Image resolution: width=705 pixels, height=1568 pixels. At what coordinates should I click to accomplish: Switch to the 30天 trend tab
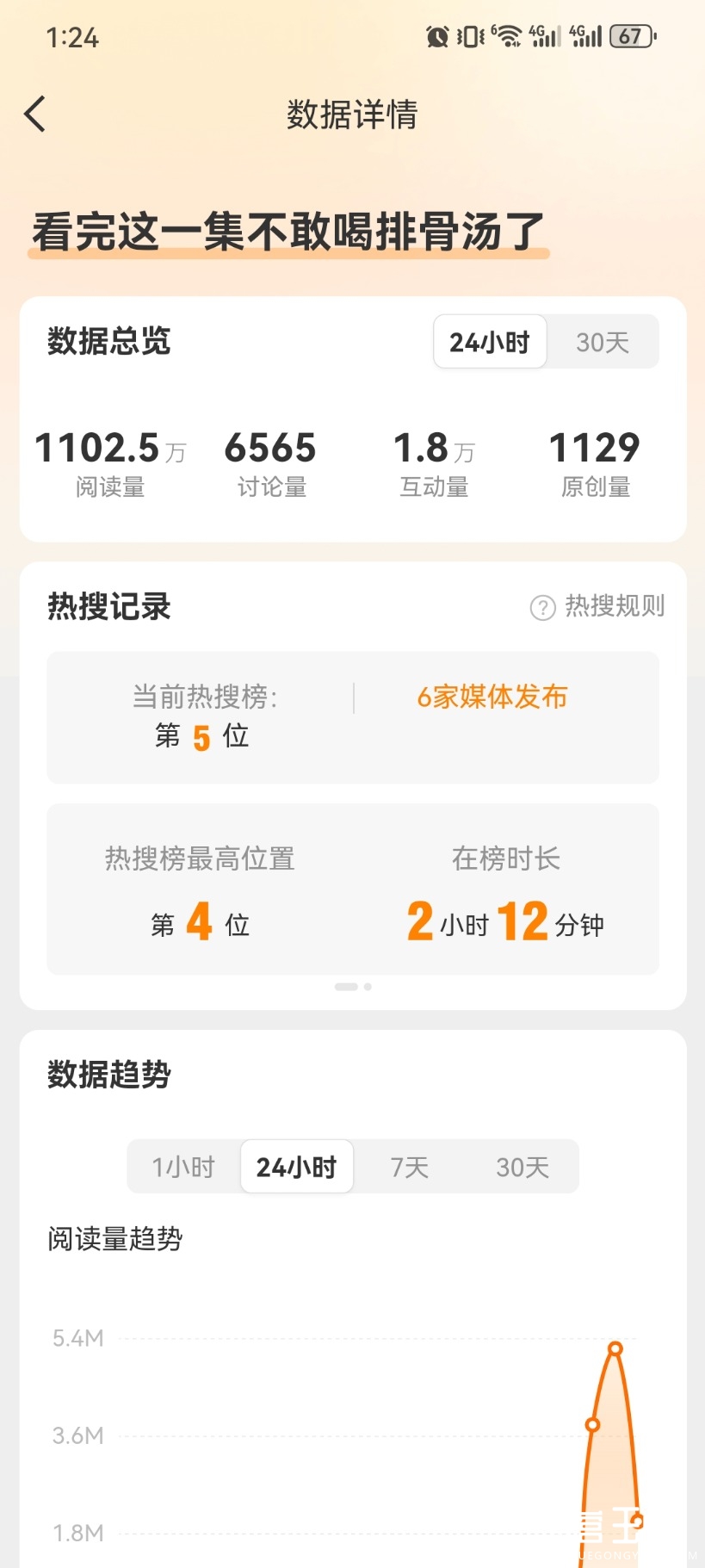point(522,1167)
